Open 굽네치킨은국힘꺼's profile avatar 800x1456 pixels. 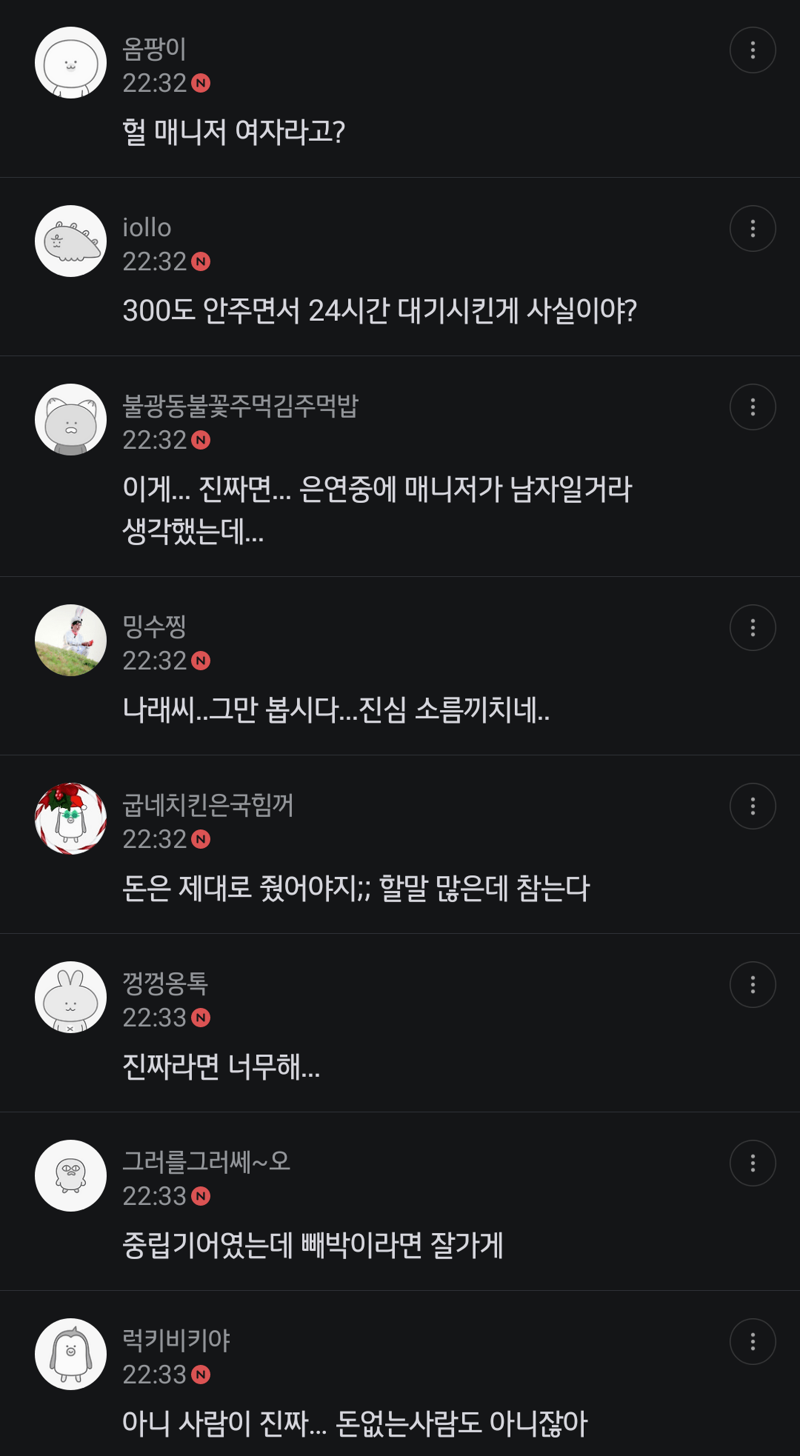[x=71, y=819]
